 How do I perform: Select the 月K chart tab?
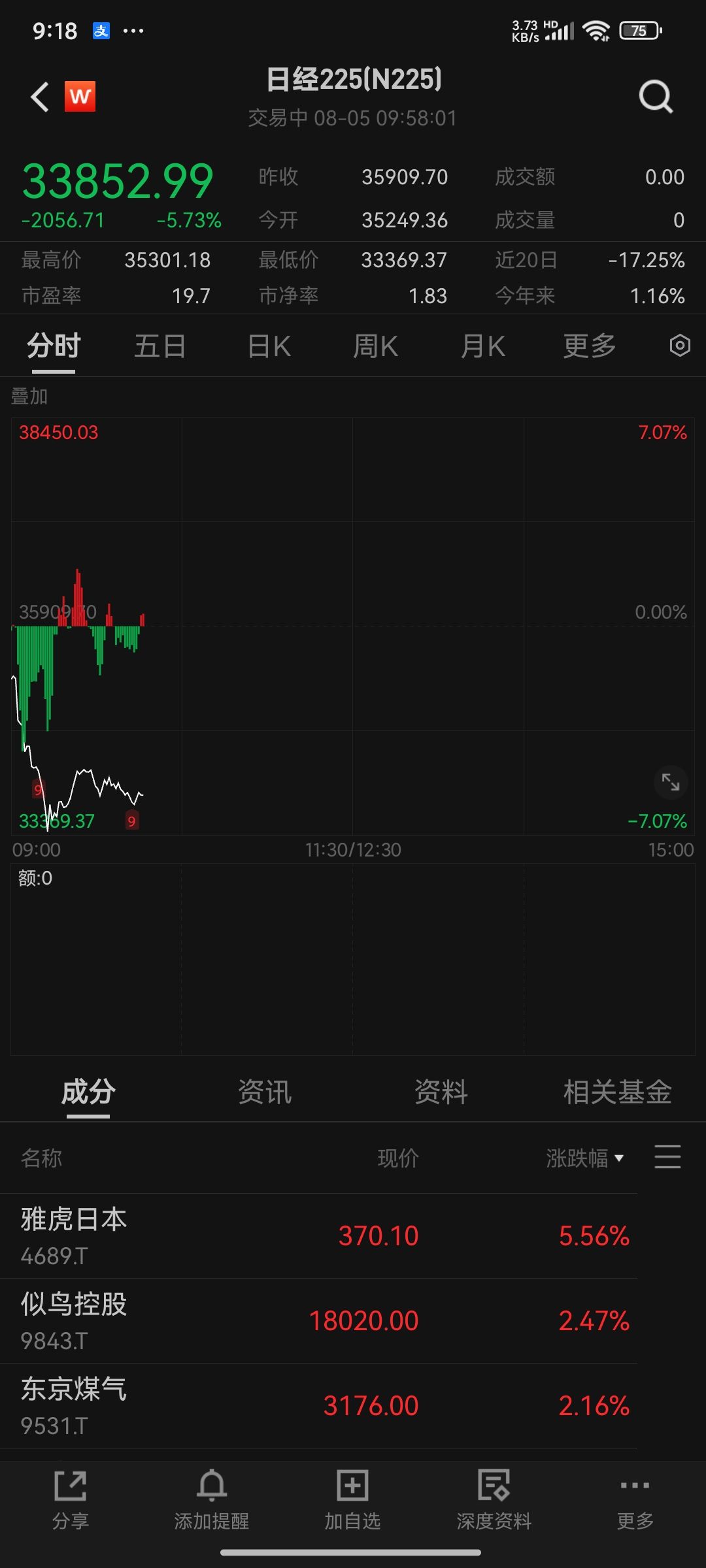(482, 346)
